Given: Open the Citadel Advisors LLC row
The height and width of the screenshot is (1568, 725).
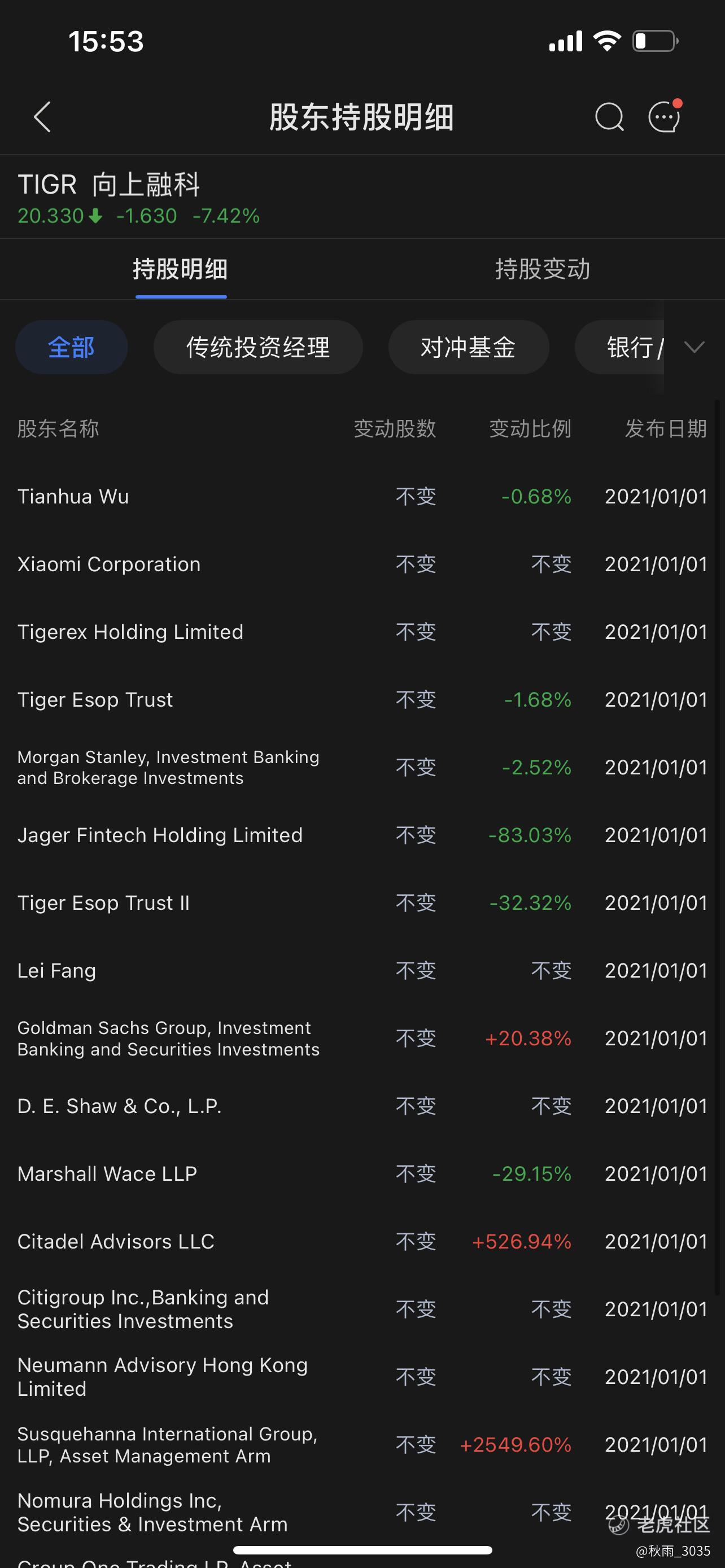Looking at the screenshot, I should click(x=362, y=1241).
